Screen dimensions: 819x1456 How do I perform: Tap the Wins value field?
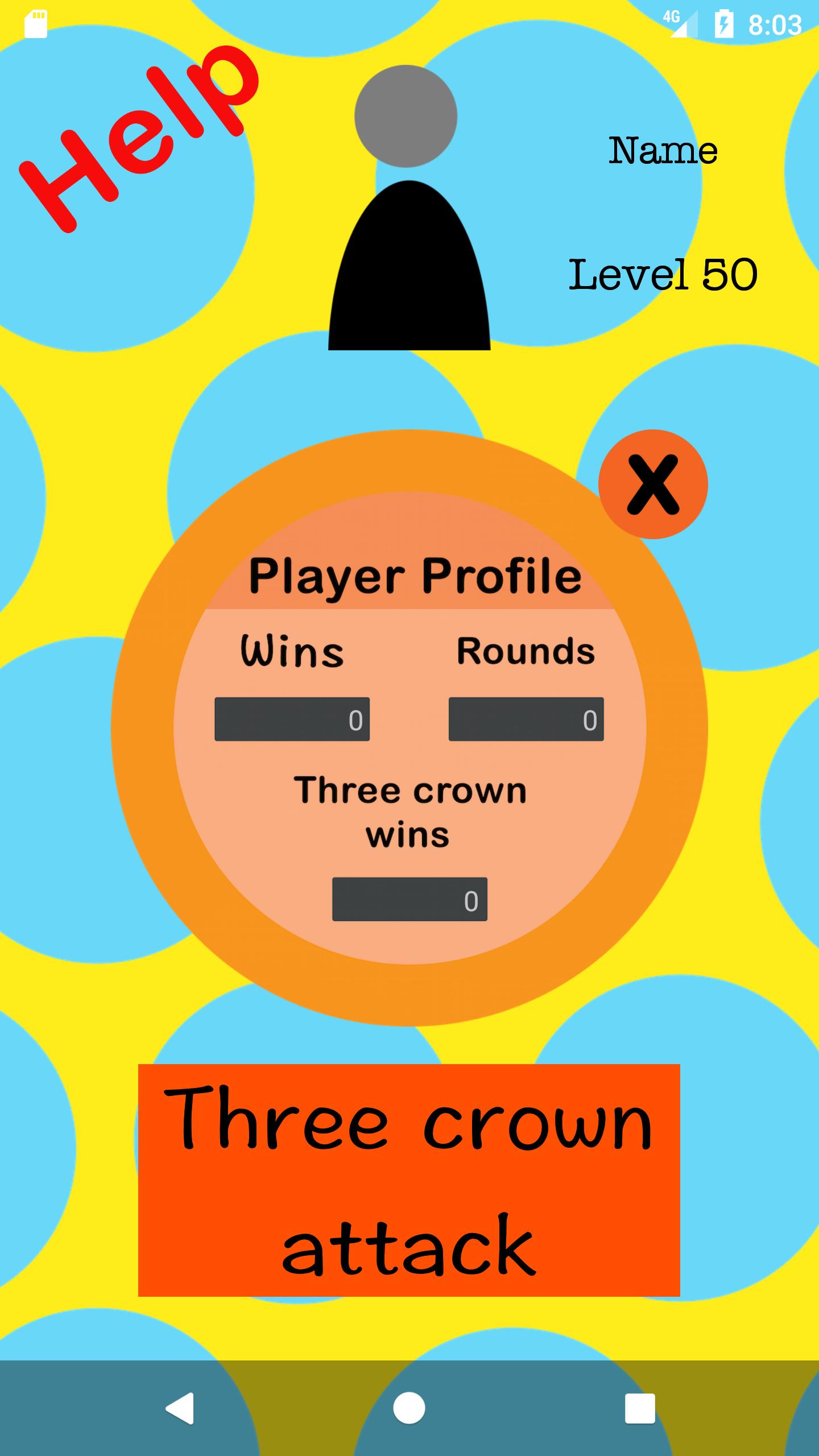click(292, 719)
